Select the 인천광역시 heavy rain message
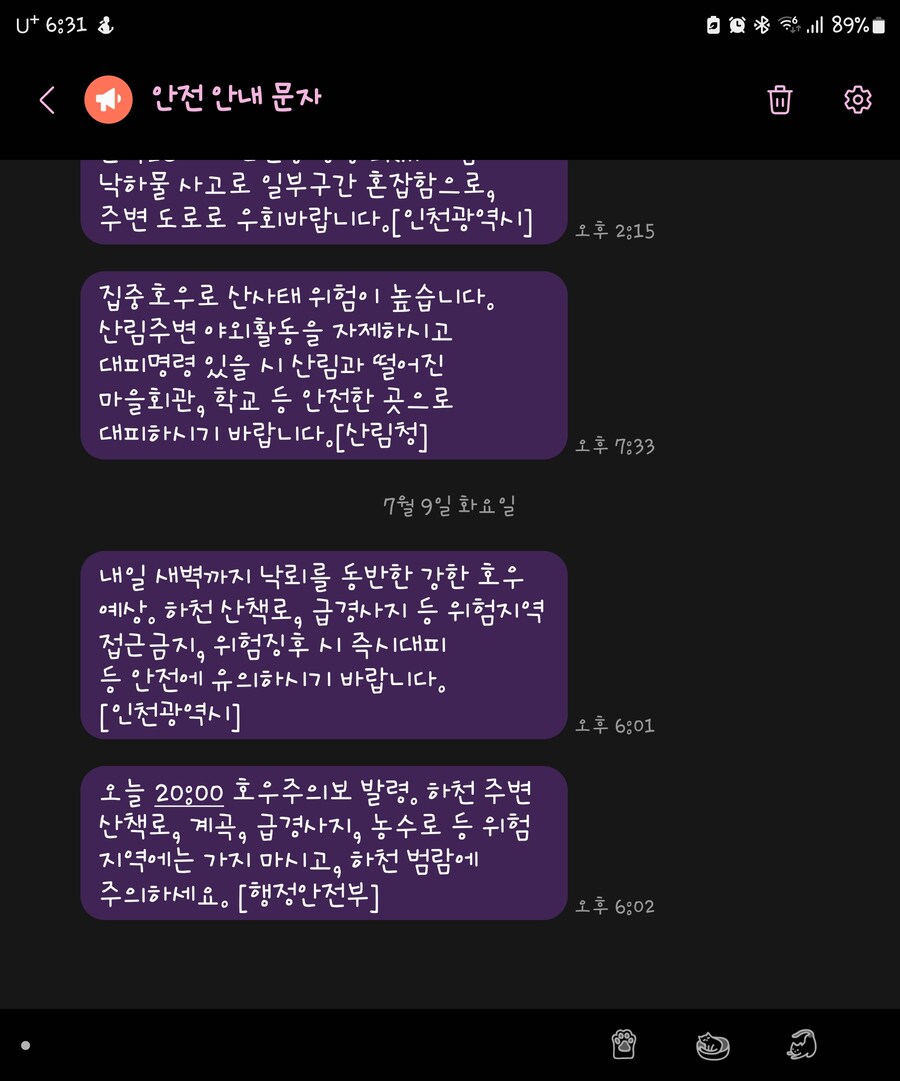This screenshot has height=1081, width=900. (x=325, y=645)
